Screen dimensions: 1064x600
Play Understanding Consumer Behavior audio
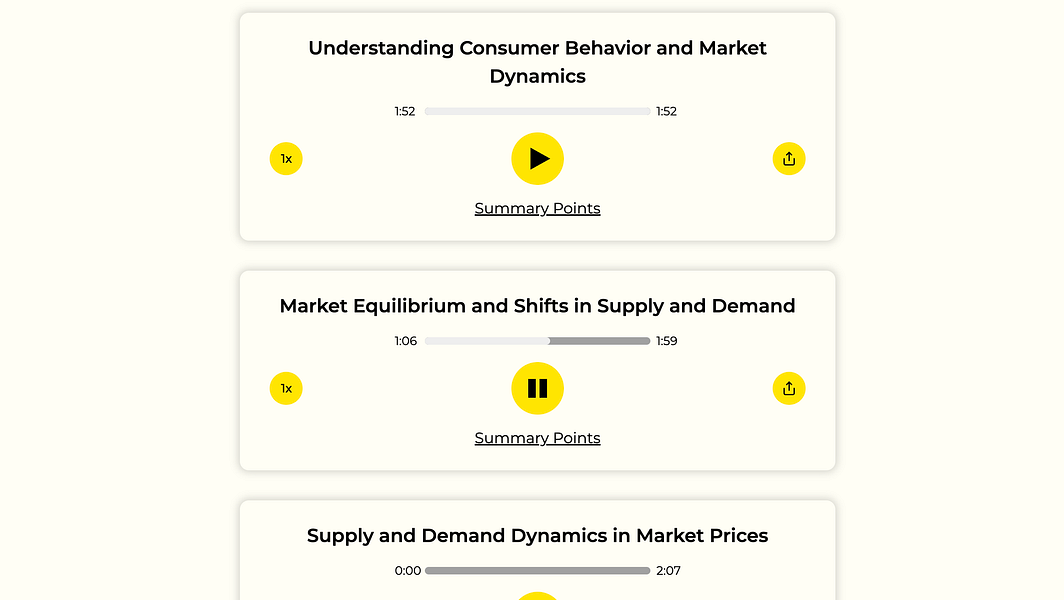click(537, 159)
